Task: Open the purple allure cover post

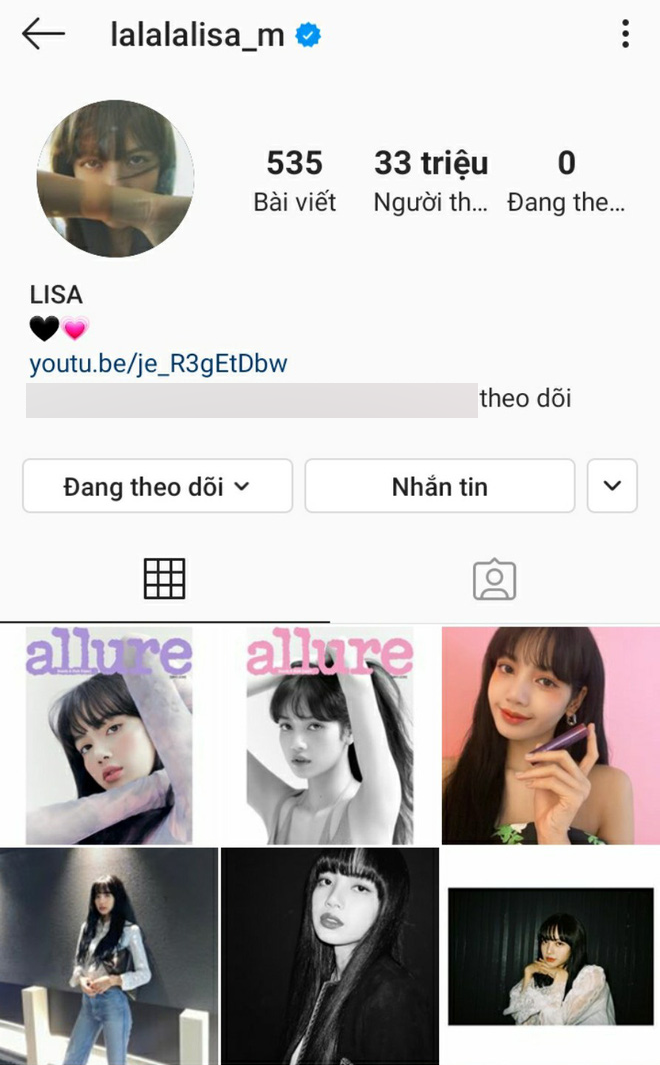Action: [109, 736]
